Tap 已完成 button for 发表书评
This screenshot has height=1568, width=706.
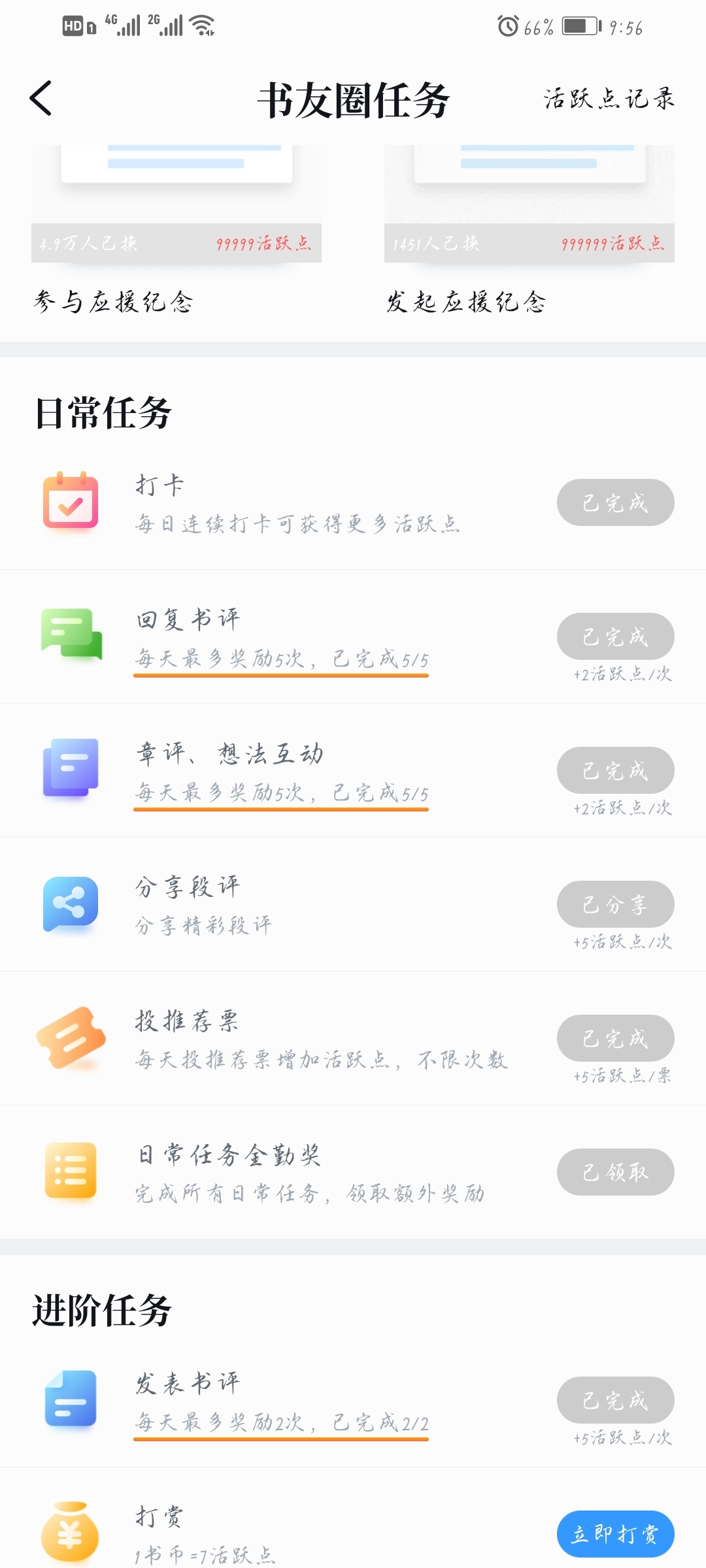(615, 1400)
